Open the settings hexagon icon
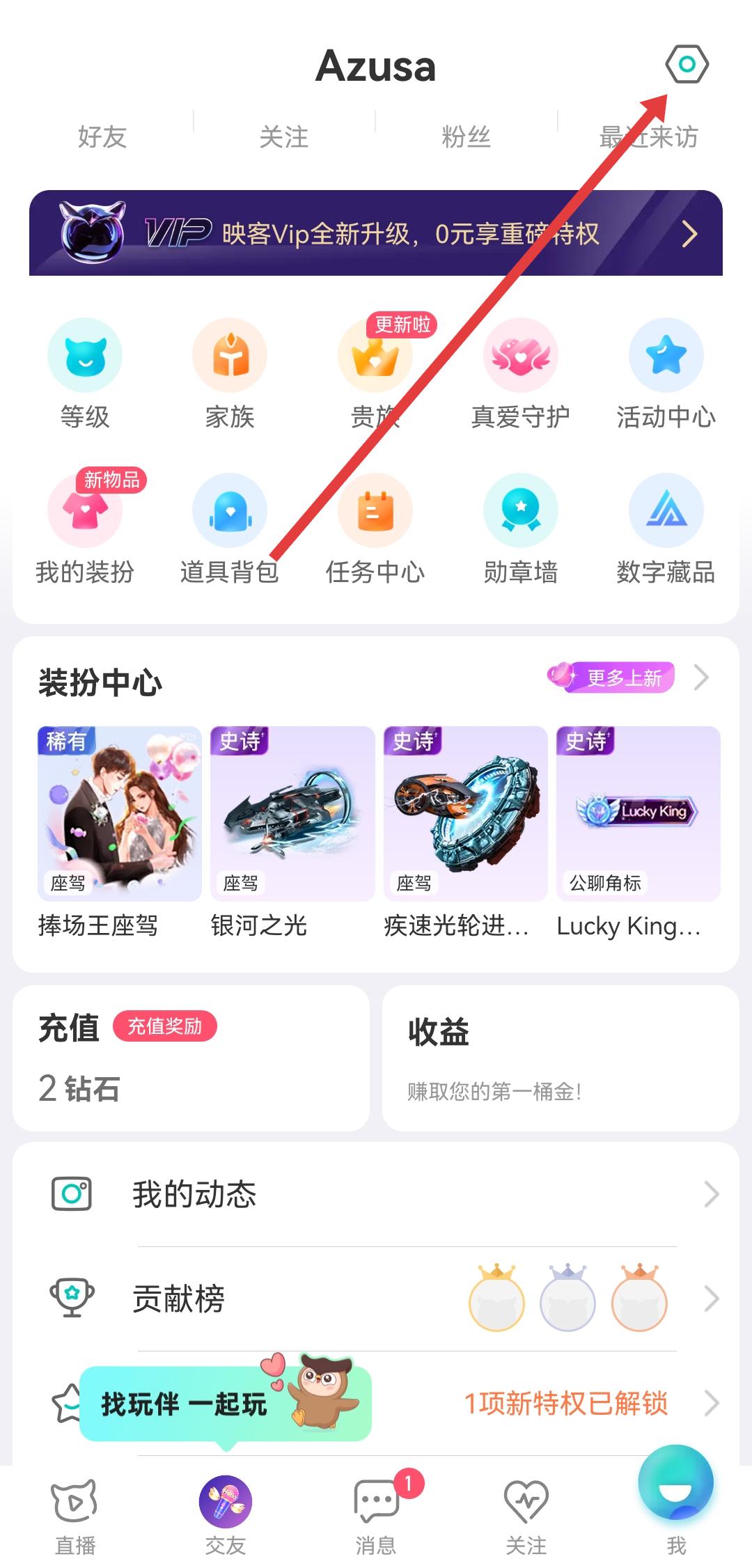This screenshot has width=752, height=1568. pos(687,65)
